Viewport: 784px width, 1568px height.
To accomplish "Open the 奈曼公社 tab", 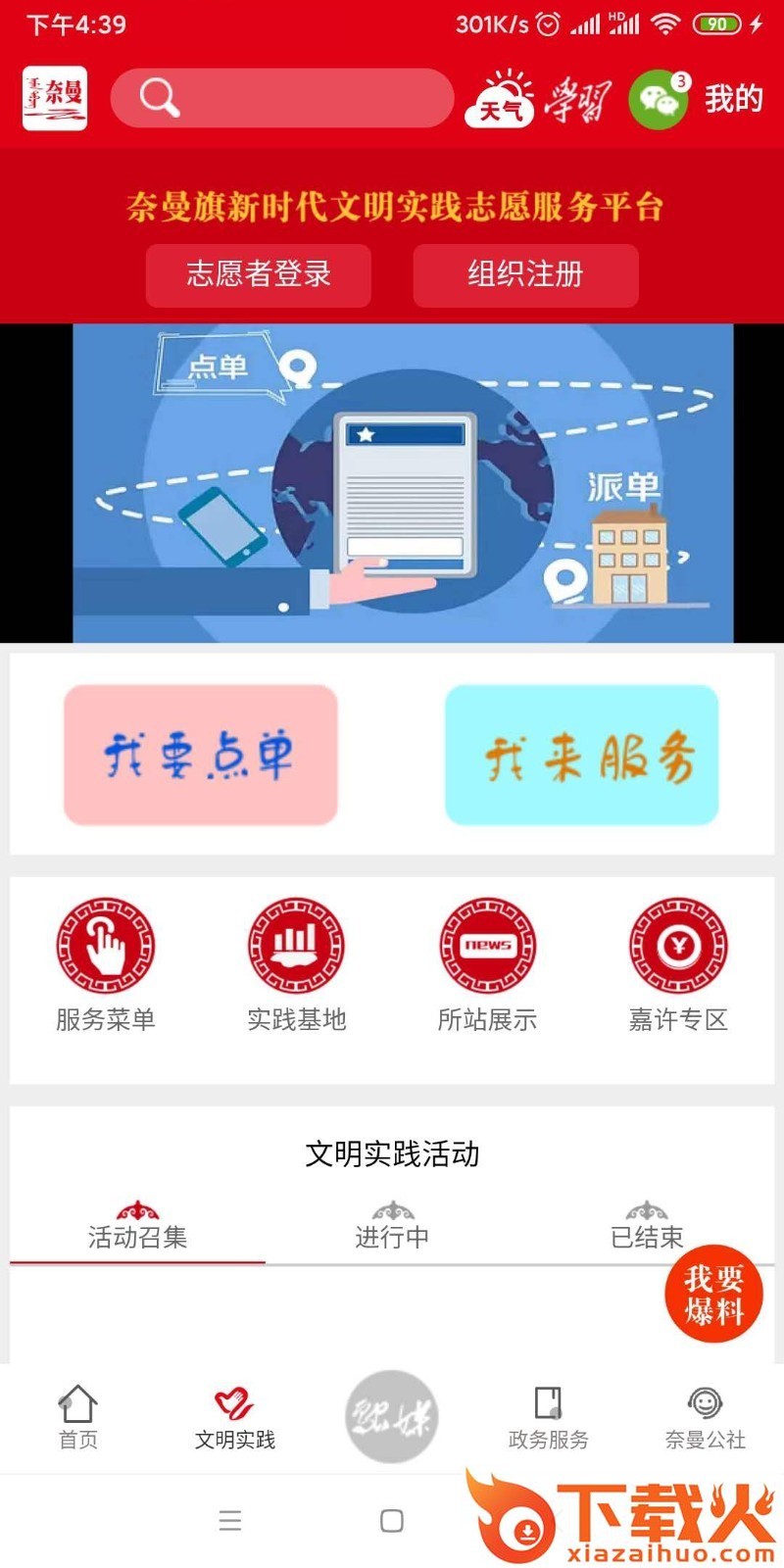I will coord(706,1417).
